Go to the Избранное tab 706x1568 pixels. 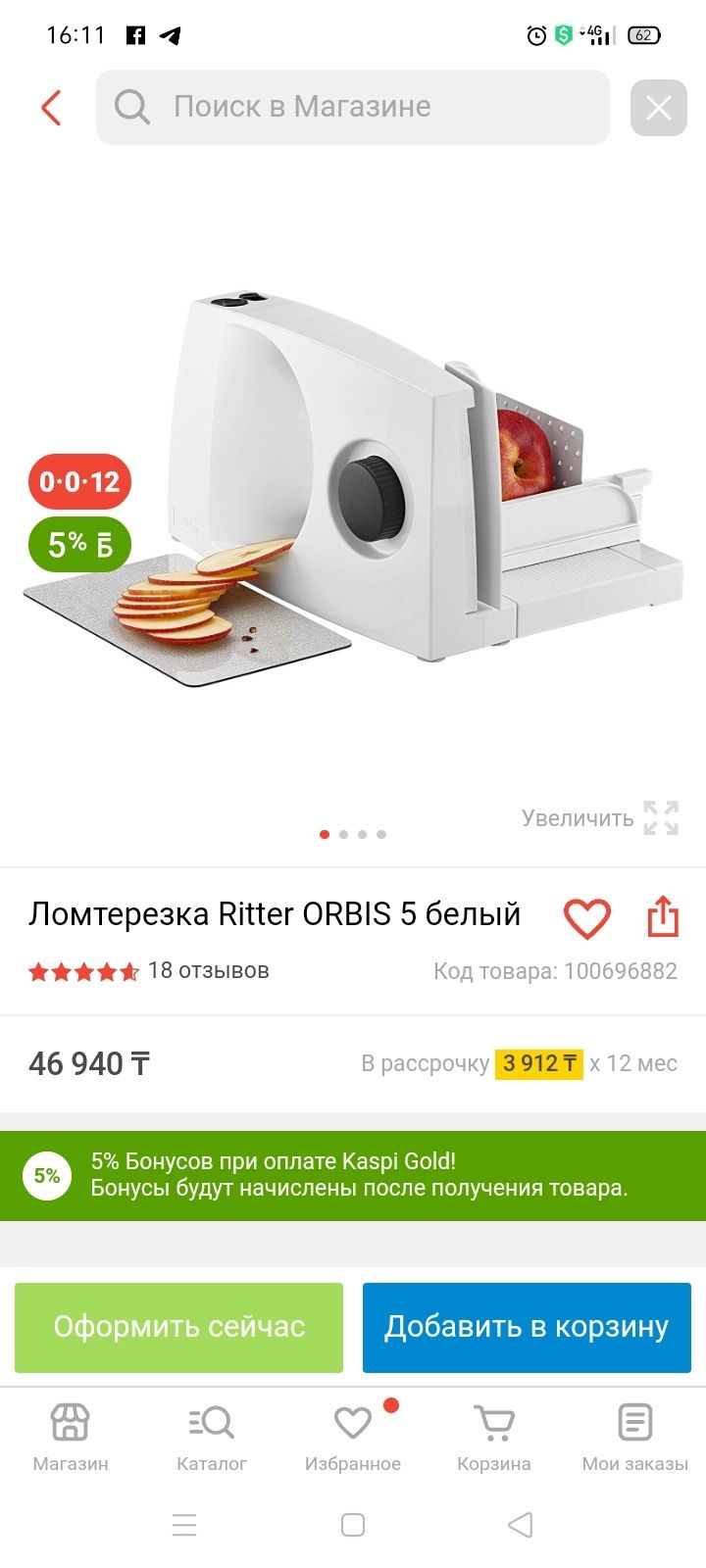353,1438
